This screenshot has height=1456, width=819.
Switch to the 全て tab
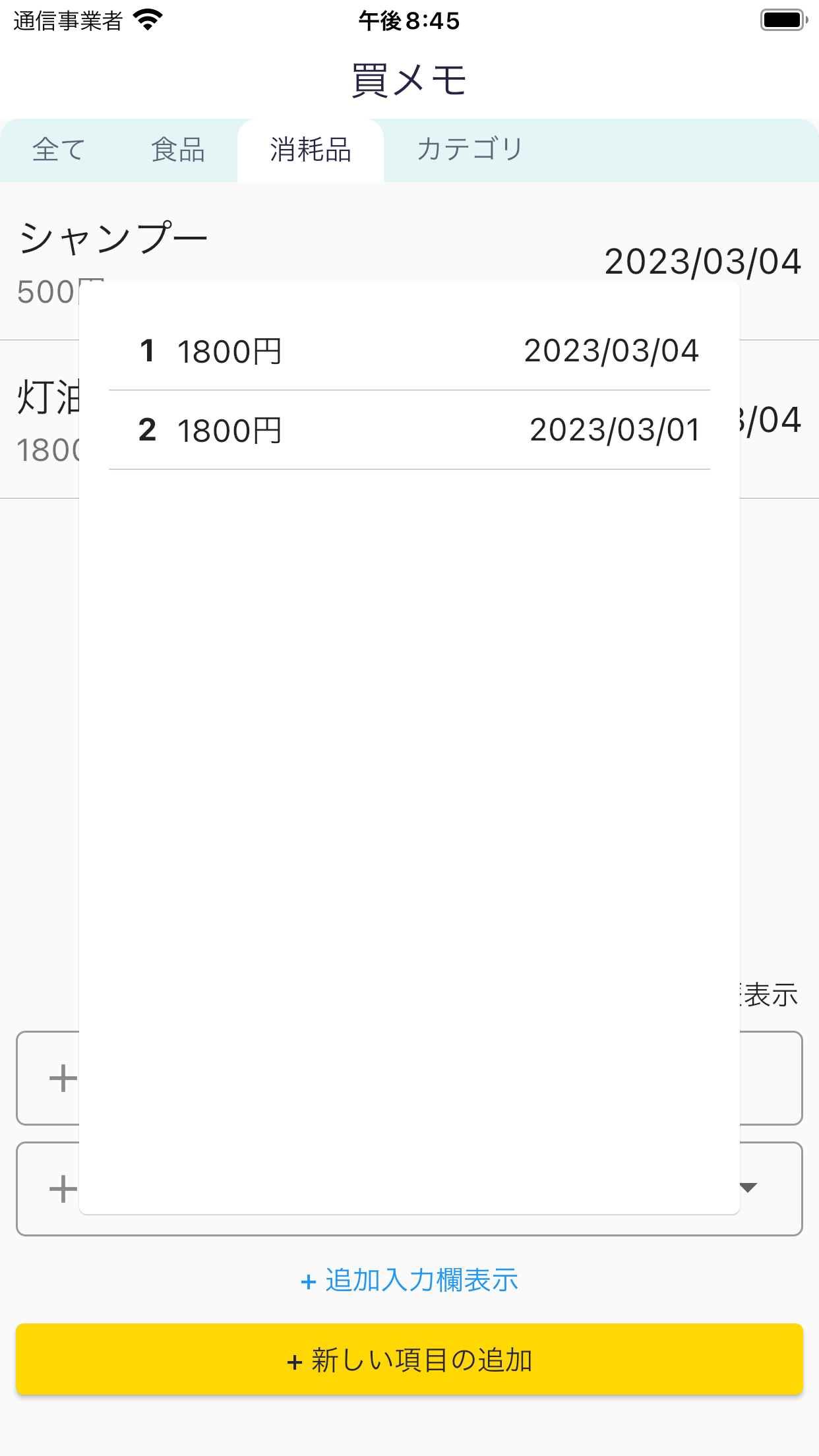pos(58,150)
